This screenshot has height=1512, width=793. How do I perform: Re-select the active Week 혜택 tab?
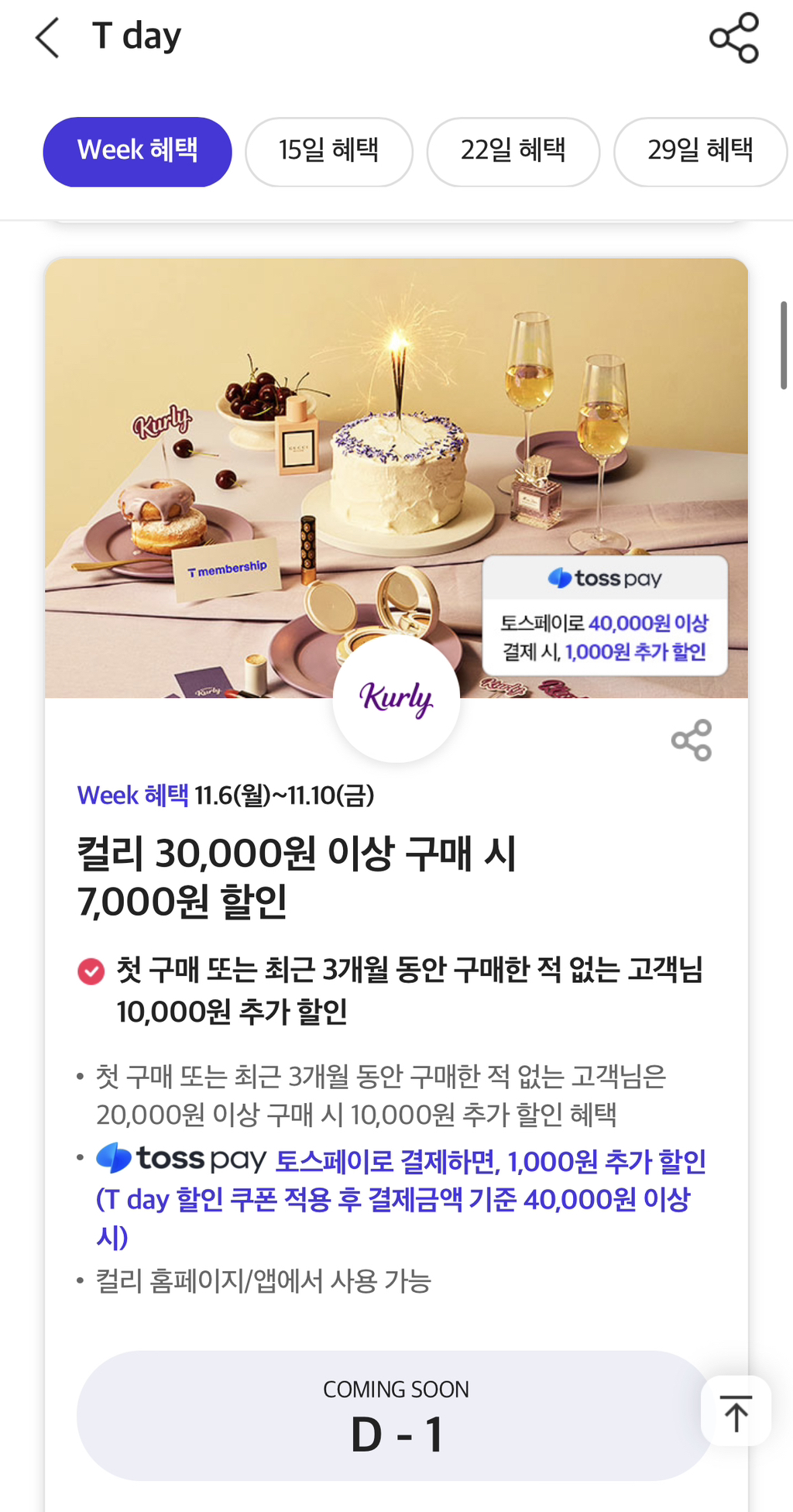click(x=137, y=152)
